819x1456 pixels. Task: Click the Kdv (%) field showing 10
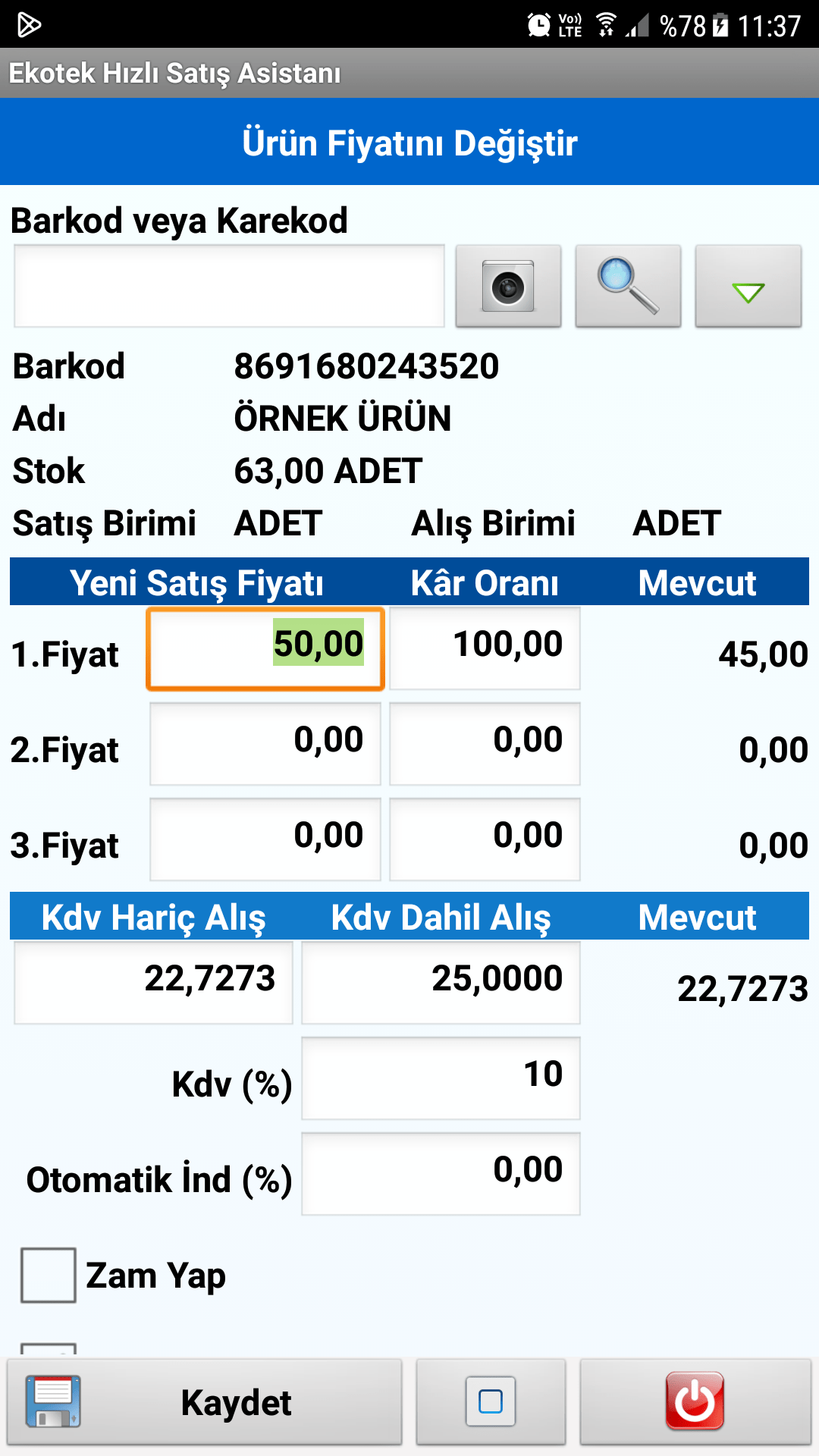point(440,1078)
